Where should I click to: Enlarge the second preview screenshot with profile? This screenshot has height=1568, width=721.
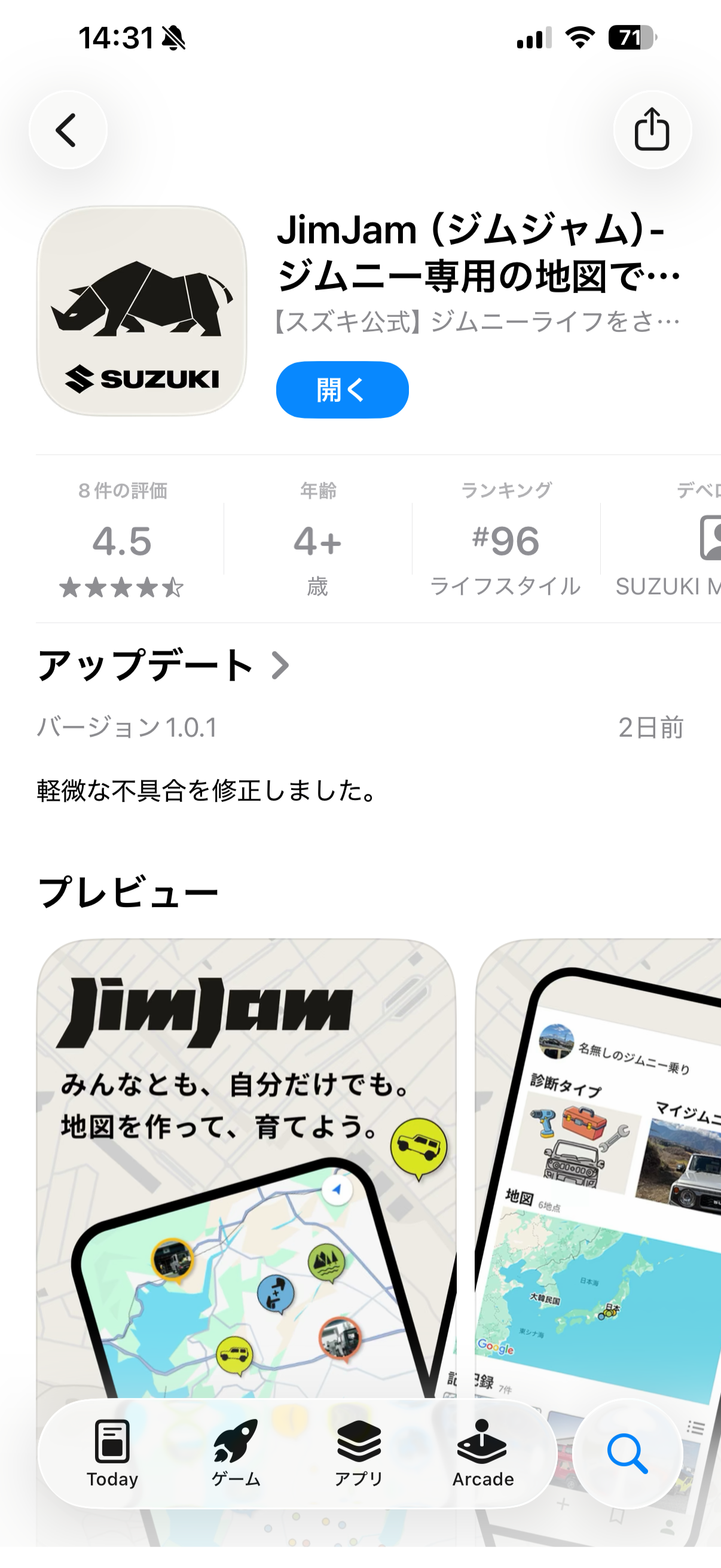[599, 1157]
